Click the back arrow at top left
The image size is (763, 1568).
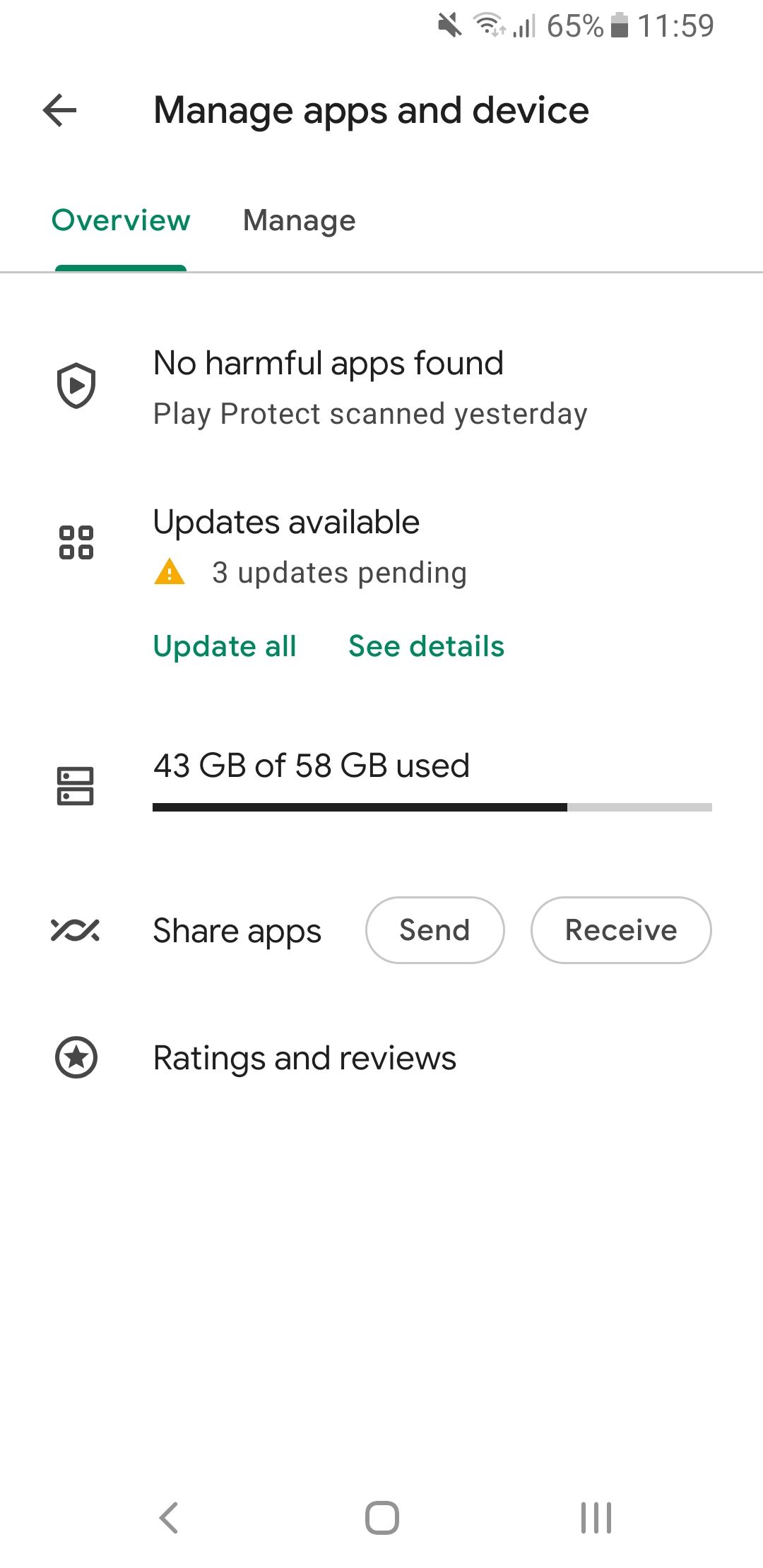coord(58,109)
